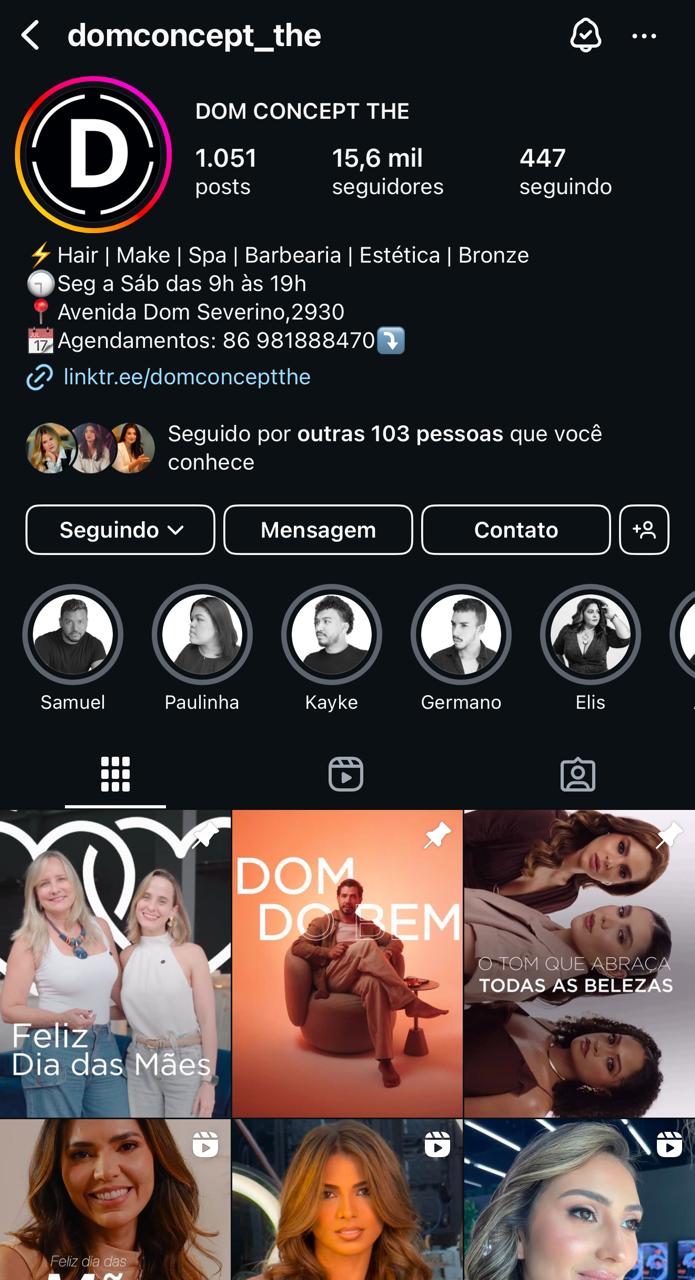Open the linktr.ee/domconceptthe link
The image size is (695, 1280).
(x=186, y=377)
